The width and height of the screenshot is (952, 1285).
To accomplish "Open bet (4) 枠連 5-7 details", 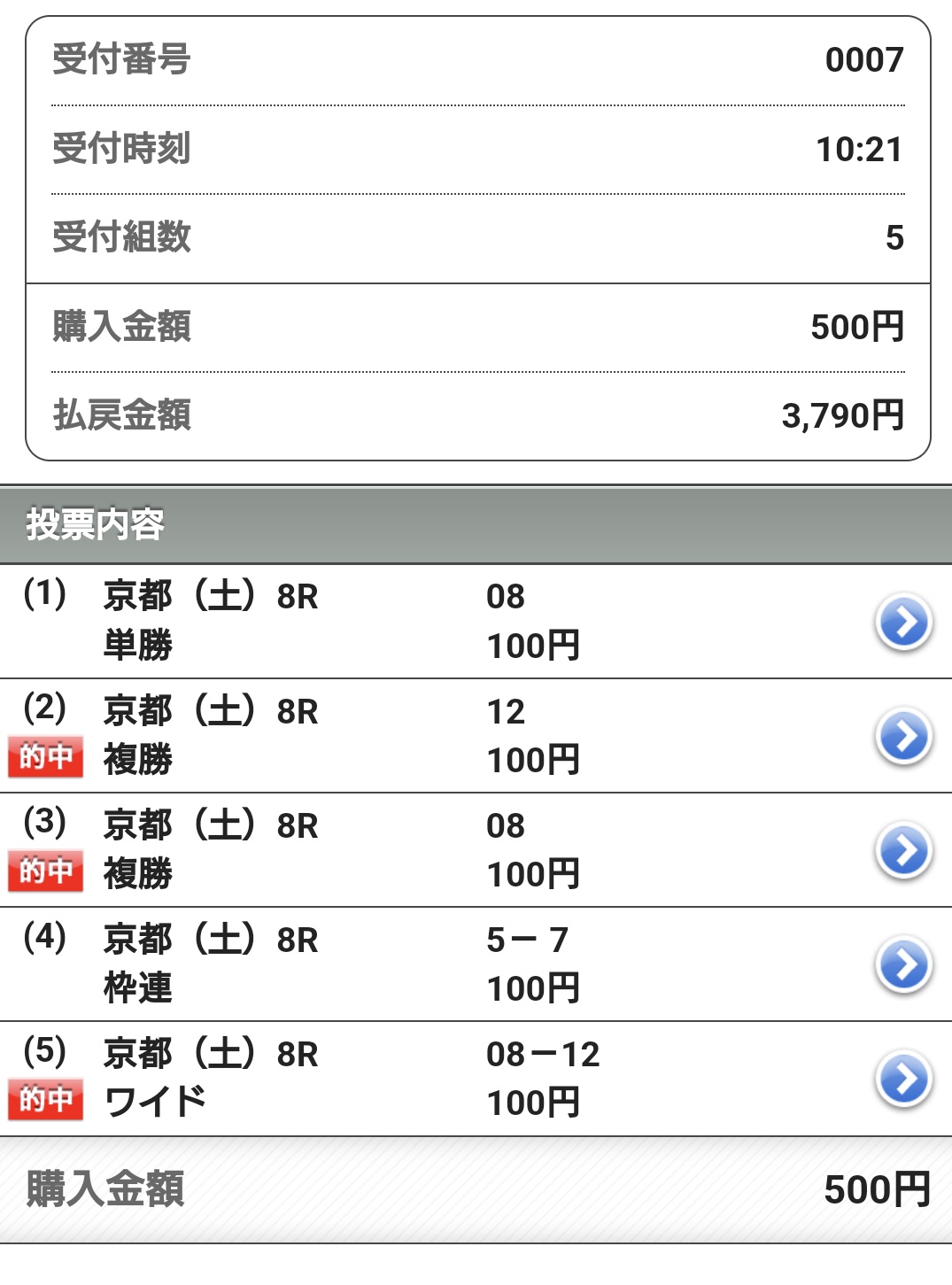I will point(903,964).
